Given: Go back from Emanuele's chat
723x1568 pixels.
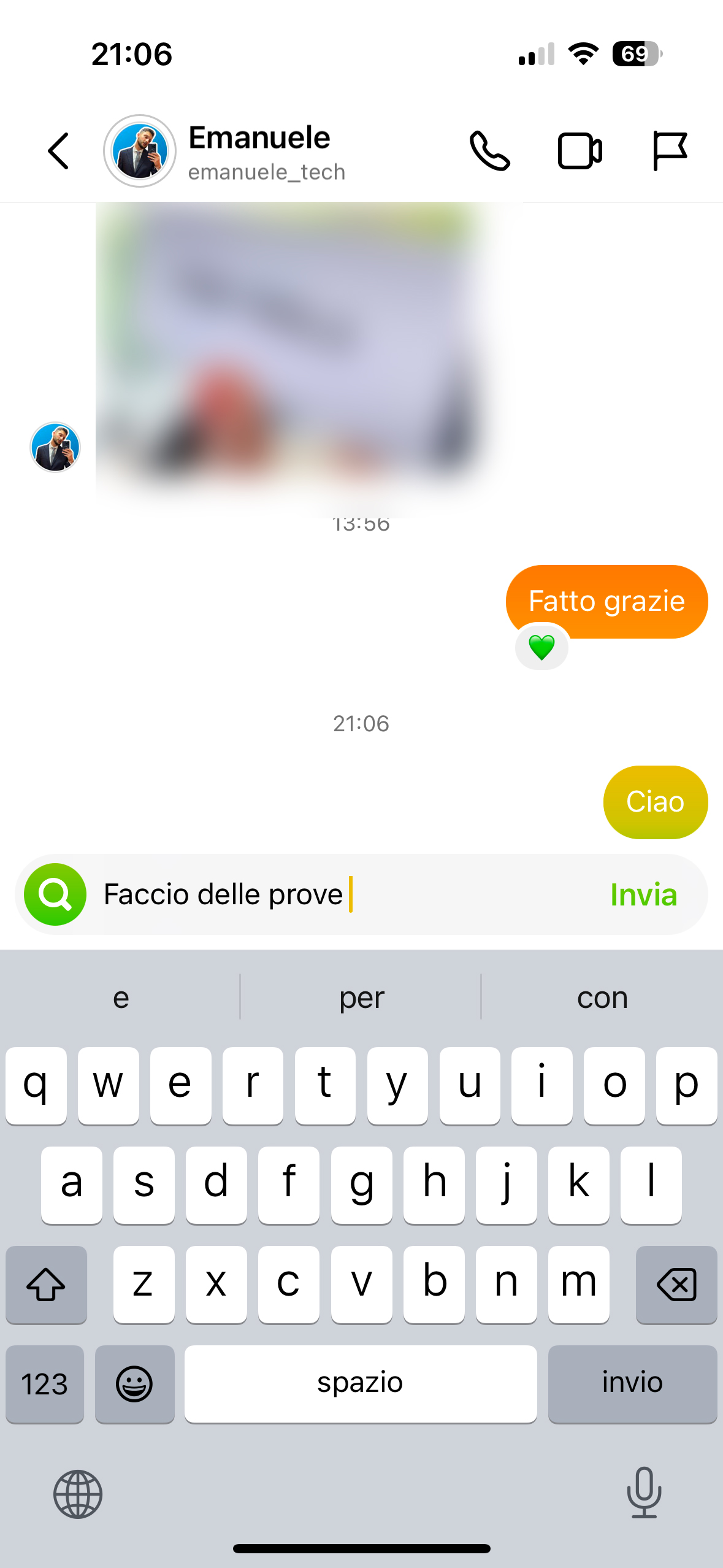Looking at the screenshot, I should coord(58,151).
